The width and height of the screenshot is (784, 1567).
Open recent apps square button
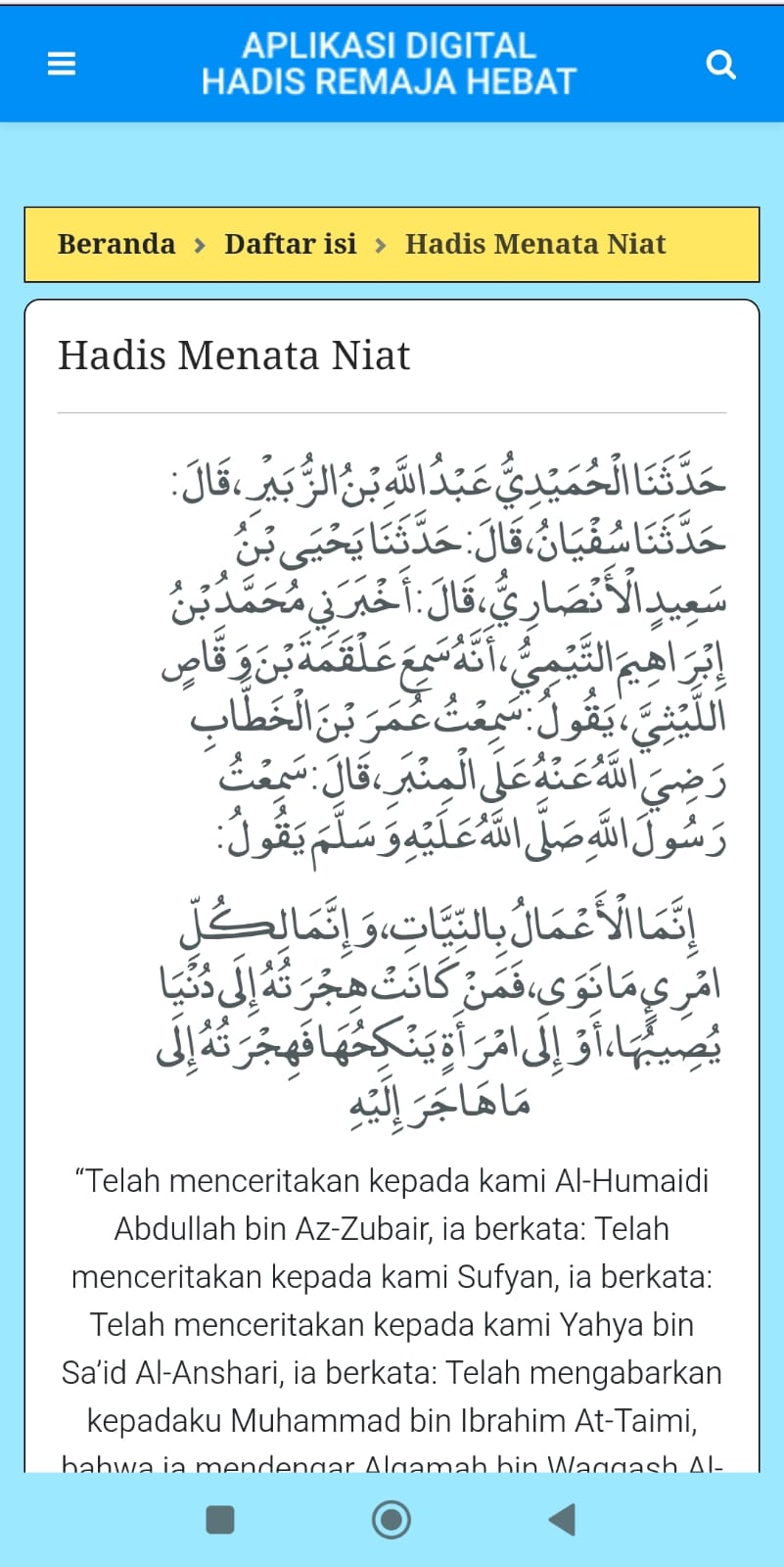point(220,1520)
